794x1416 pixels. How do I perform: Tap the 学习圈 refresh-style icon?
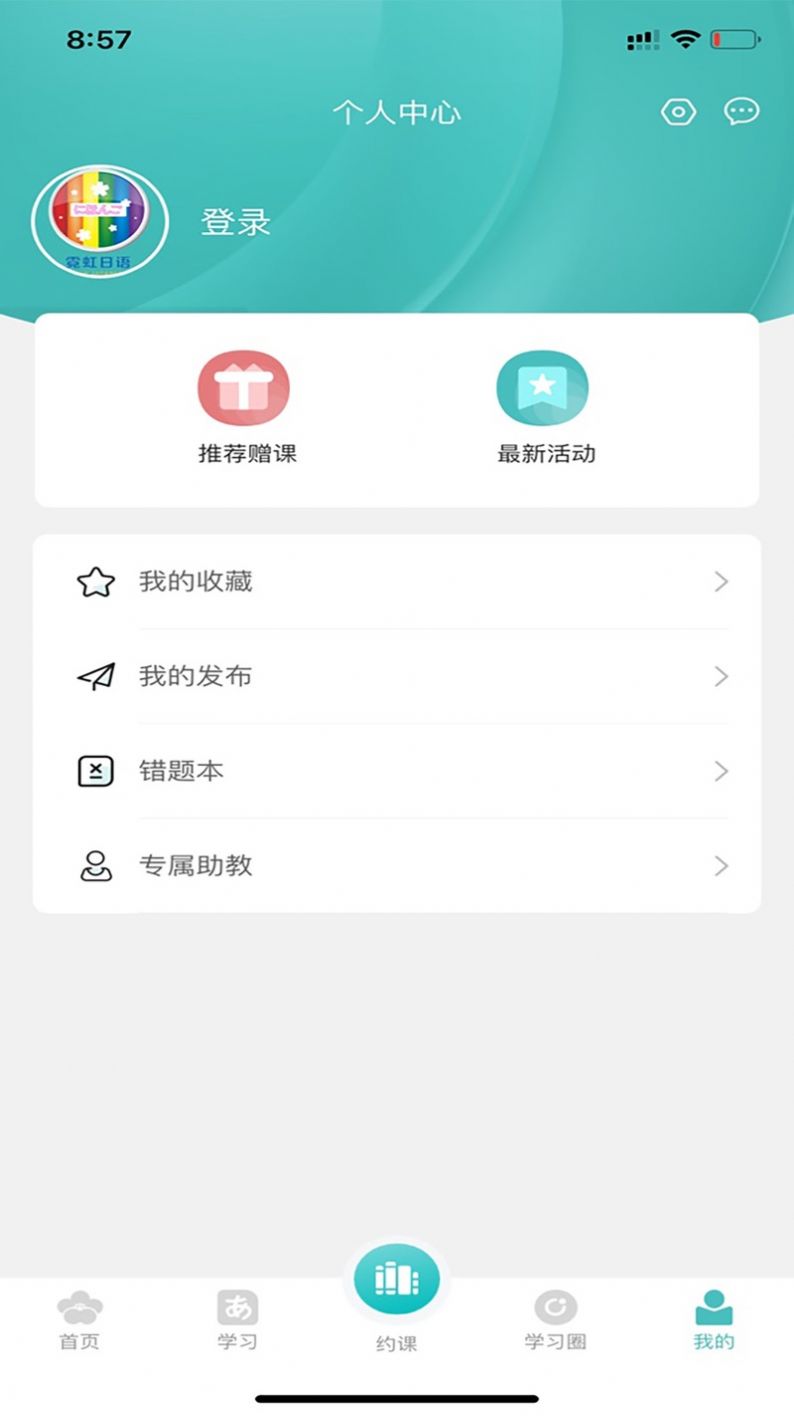(x=554, y=1305)
